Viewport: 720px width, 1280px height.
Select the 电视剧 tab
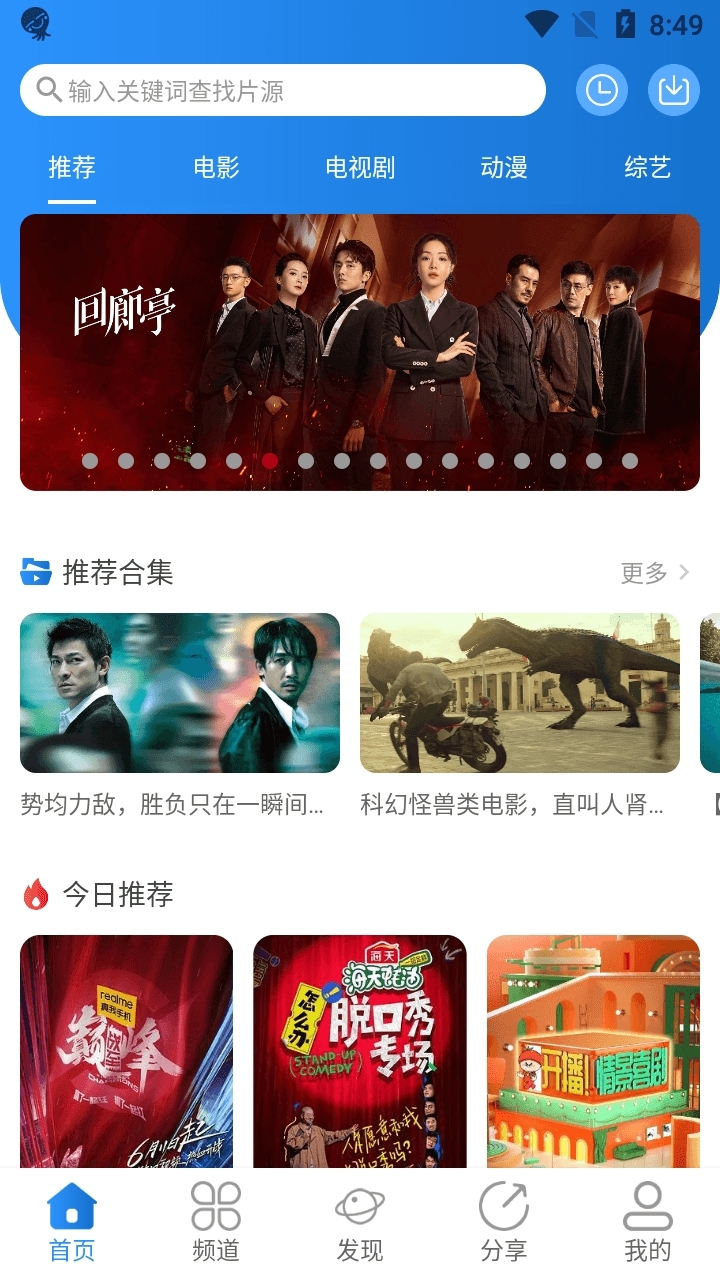tap(360, 168)
